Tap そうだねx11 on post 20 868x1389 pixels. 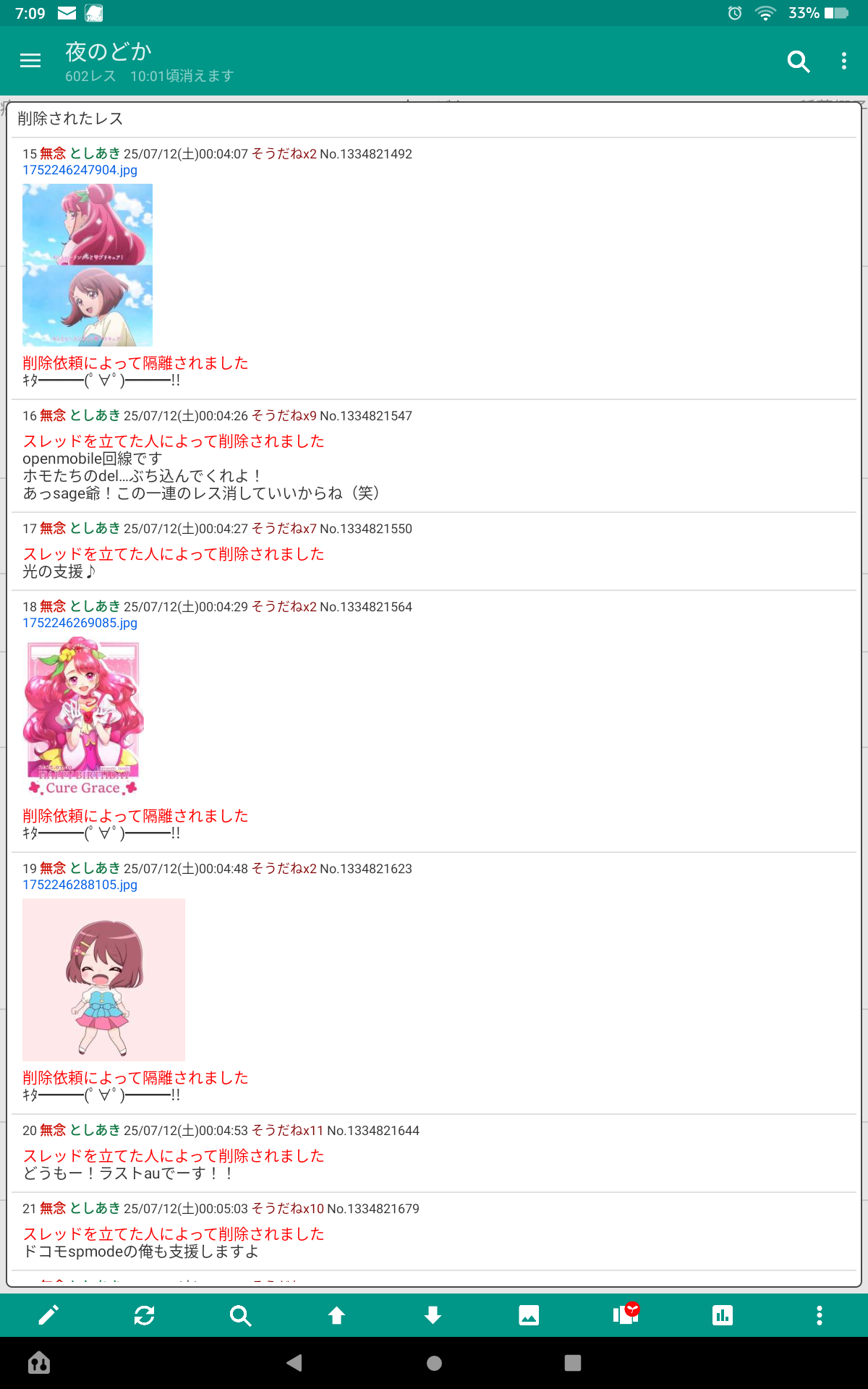click(287, 1131)
